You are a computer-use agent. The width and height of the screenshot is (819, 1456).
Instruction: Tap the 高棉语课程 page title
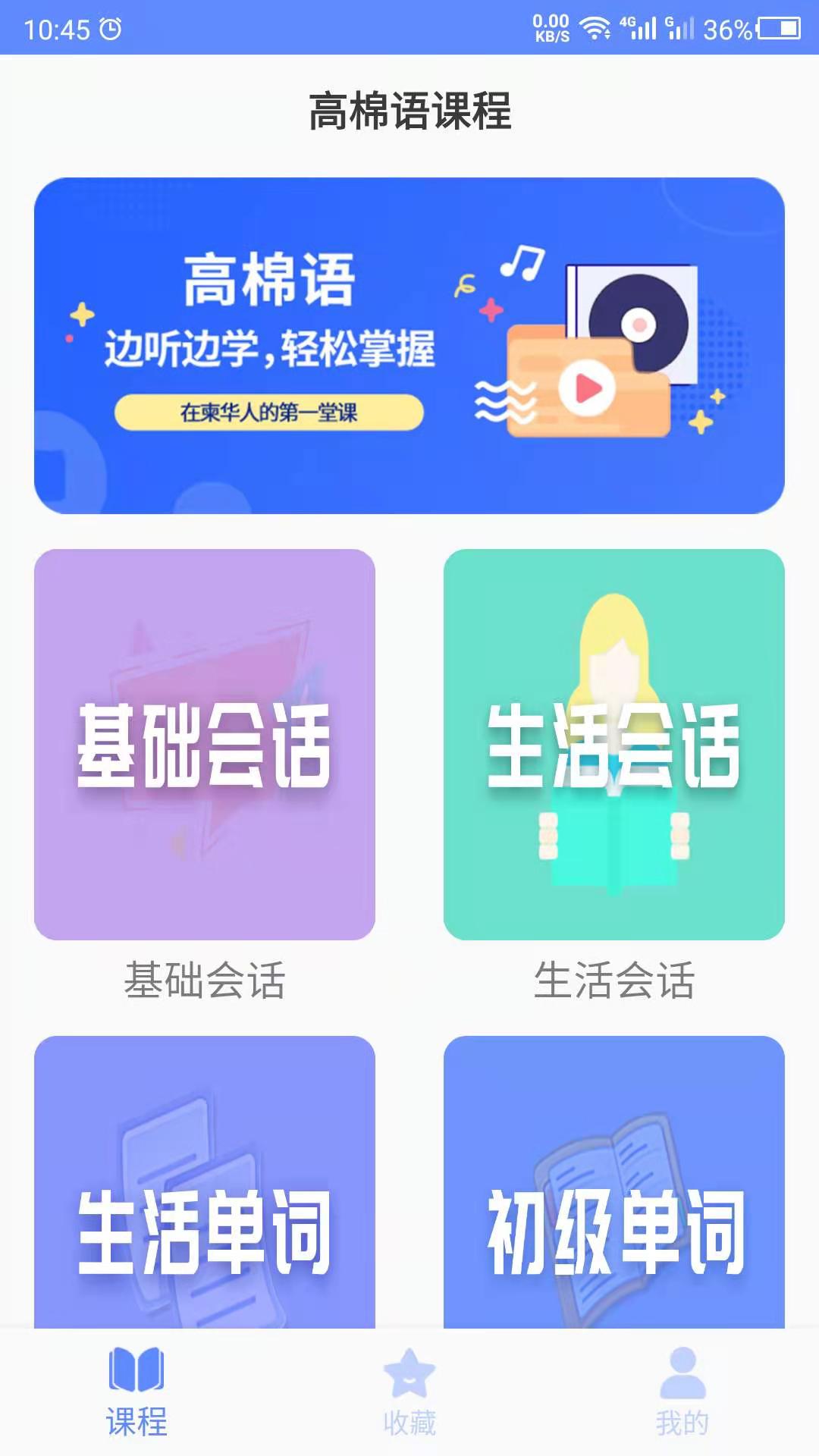pos(409,108)
